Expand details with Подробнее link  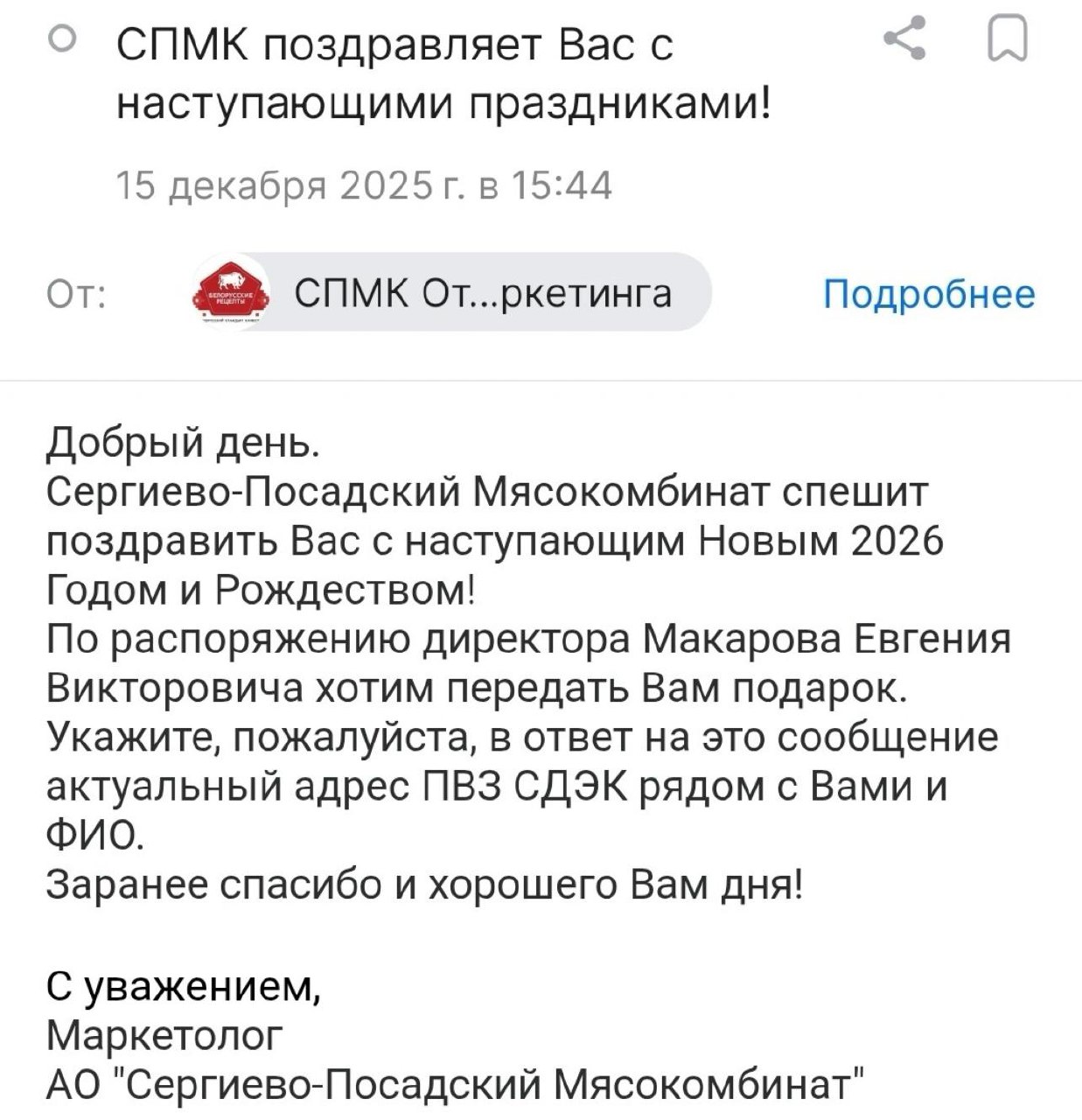pyautogui.click(x=928, y=294)
